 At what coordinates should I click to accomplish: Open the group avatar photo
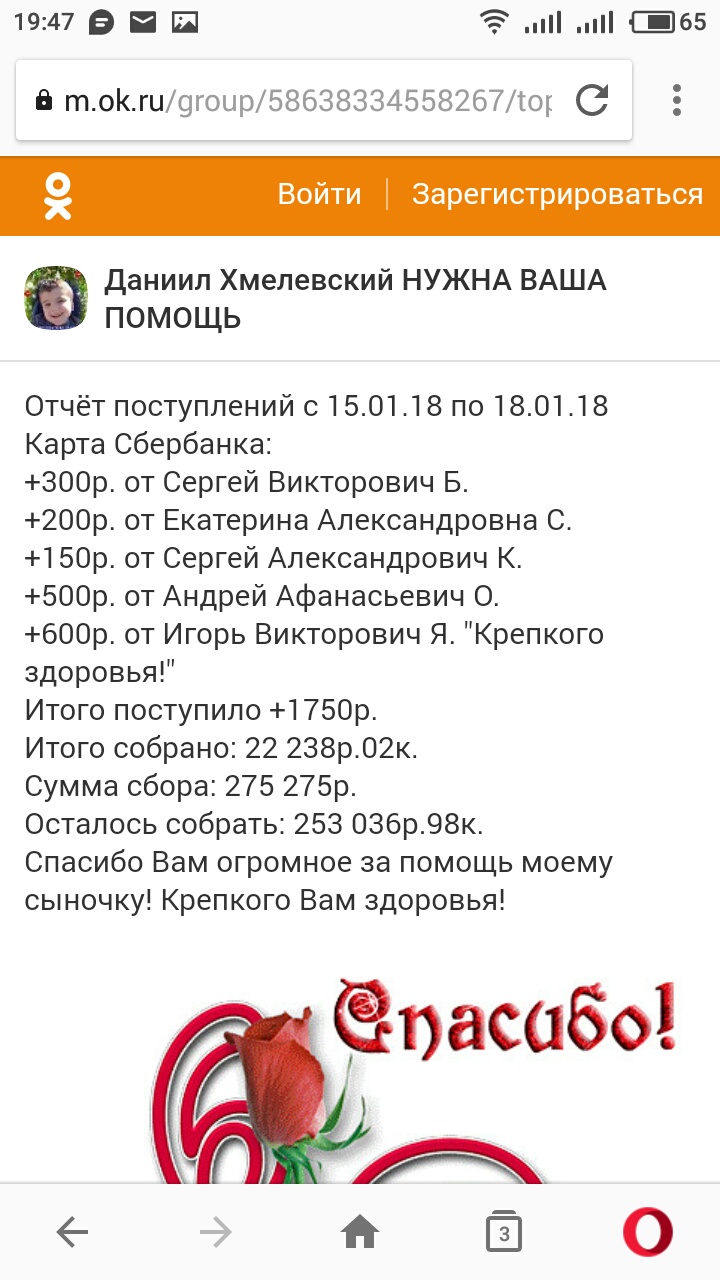[56, 298]
